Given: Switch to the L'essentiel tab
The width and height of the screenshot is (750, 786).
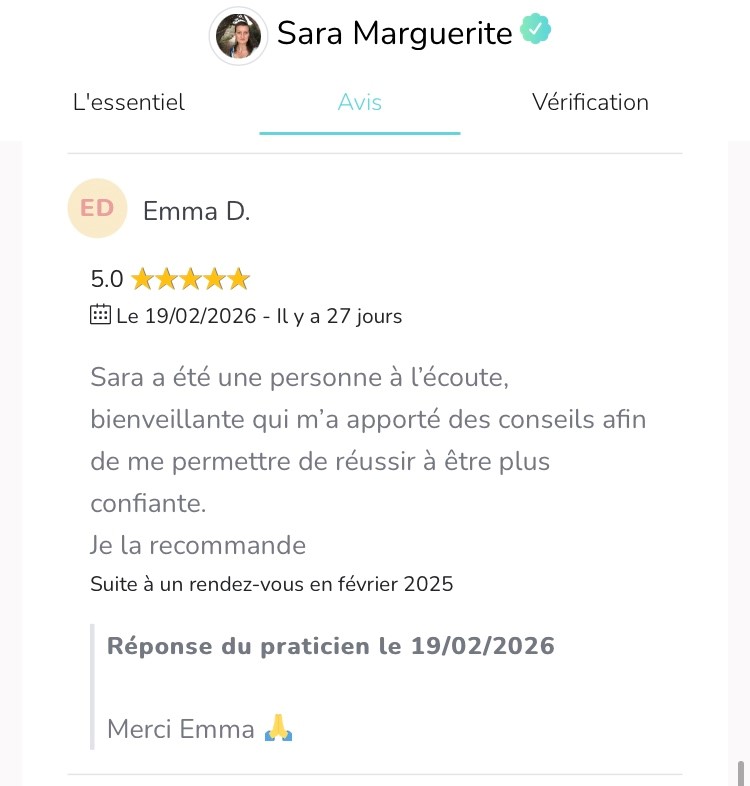Looking at the screenshot, I should tap(128, 102).
